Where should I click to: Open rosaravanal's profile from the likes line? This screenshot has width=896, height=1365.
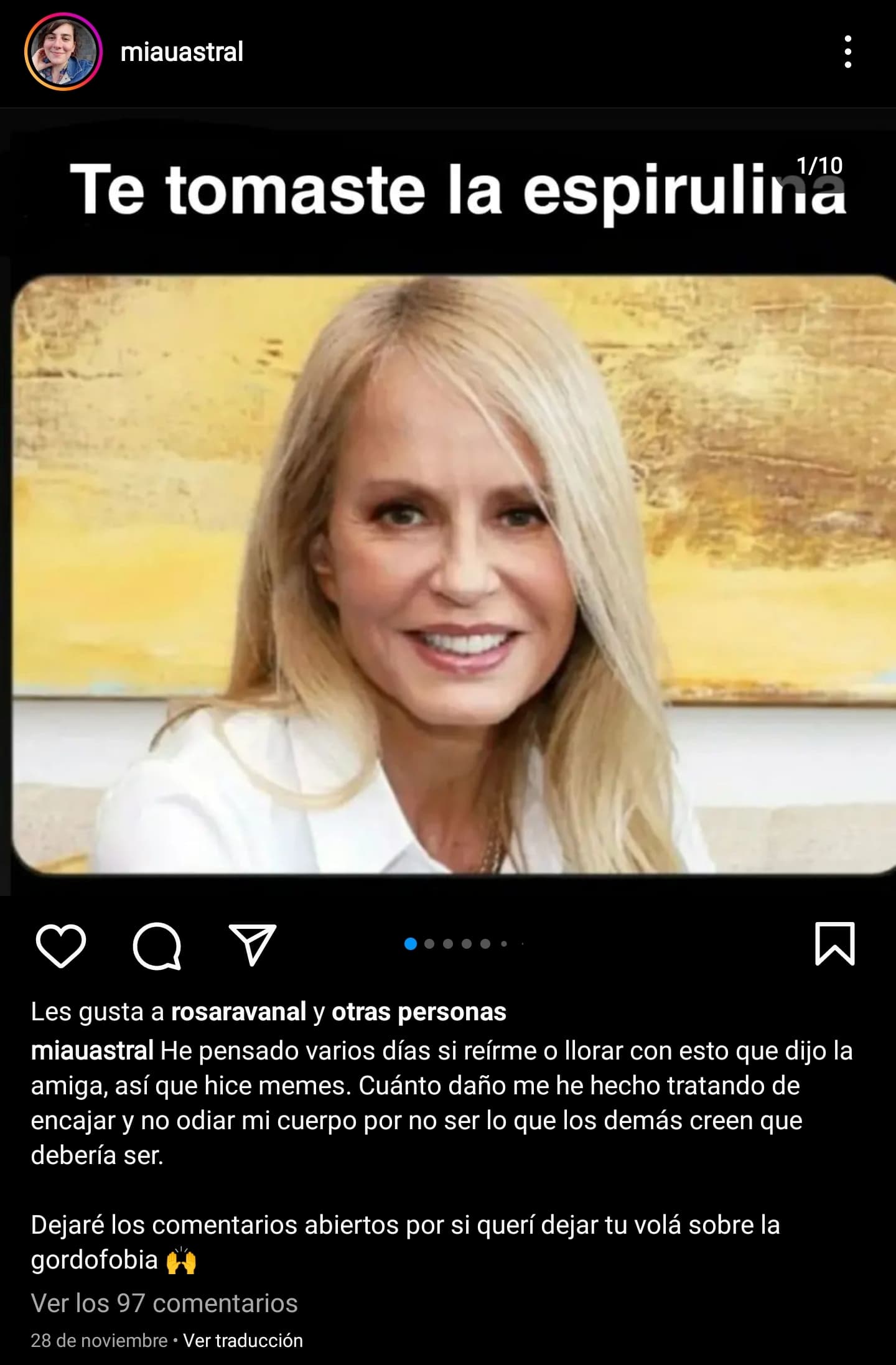(238, 1012)
